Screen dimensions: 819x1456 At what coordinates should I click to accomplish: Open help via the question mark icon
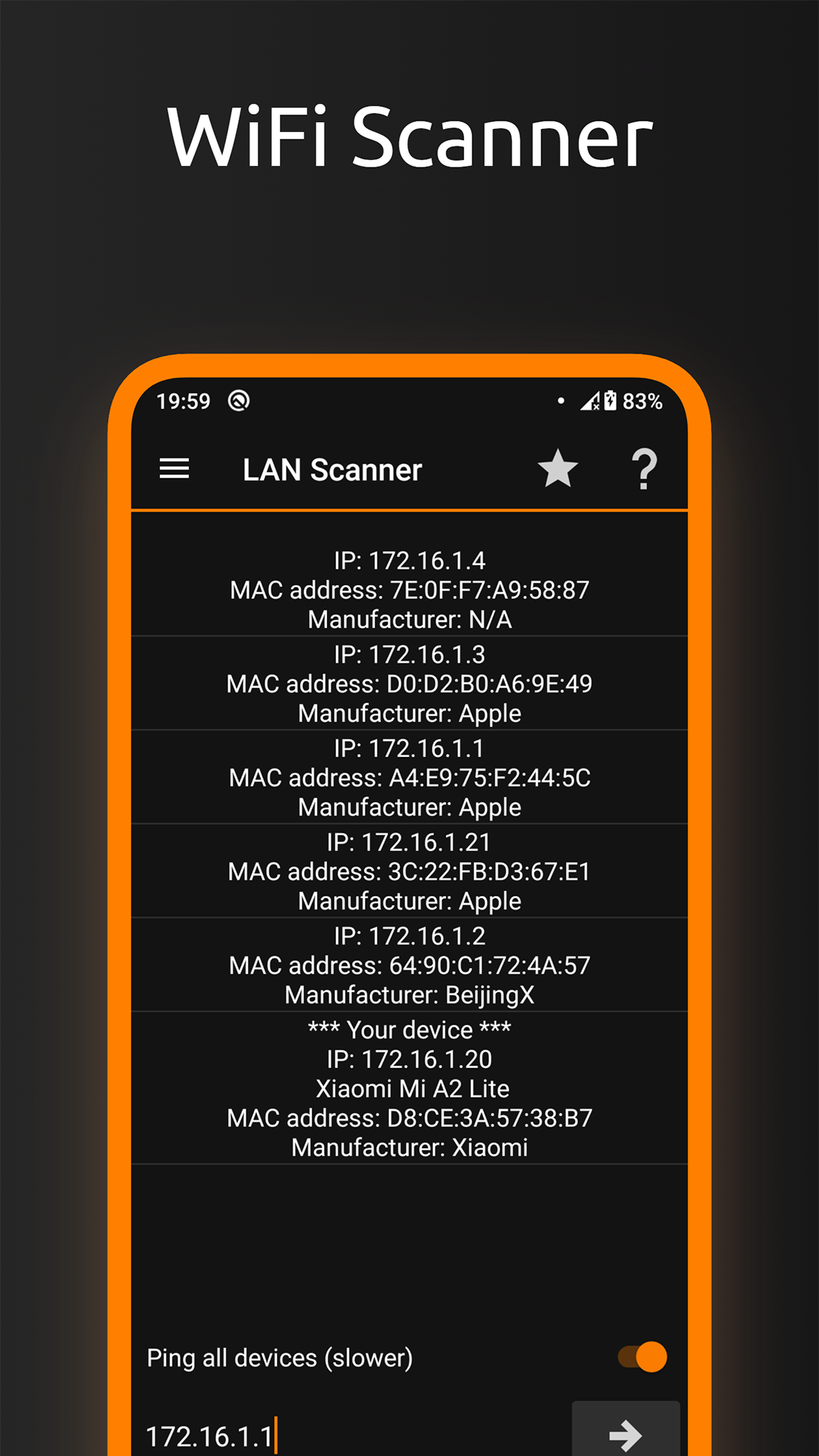[642, 469]
